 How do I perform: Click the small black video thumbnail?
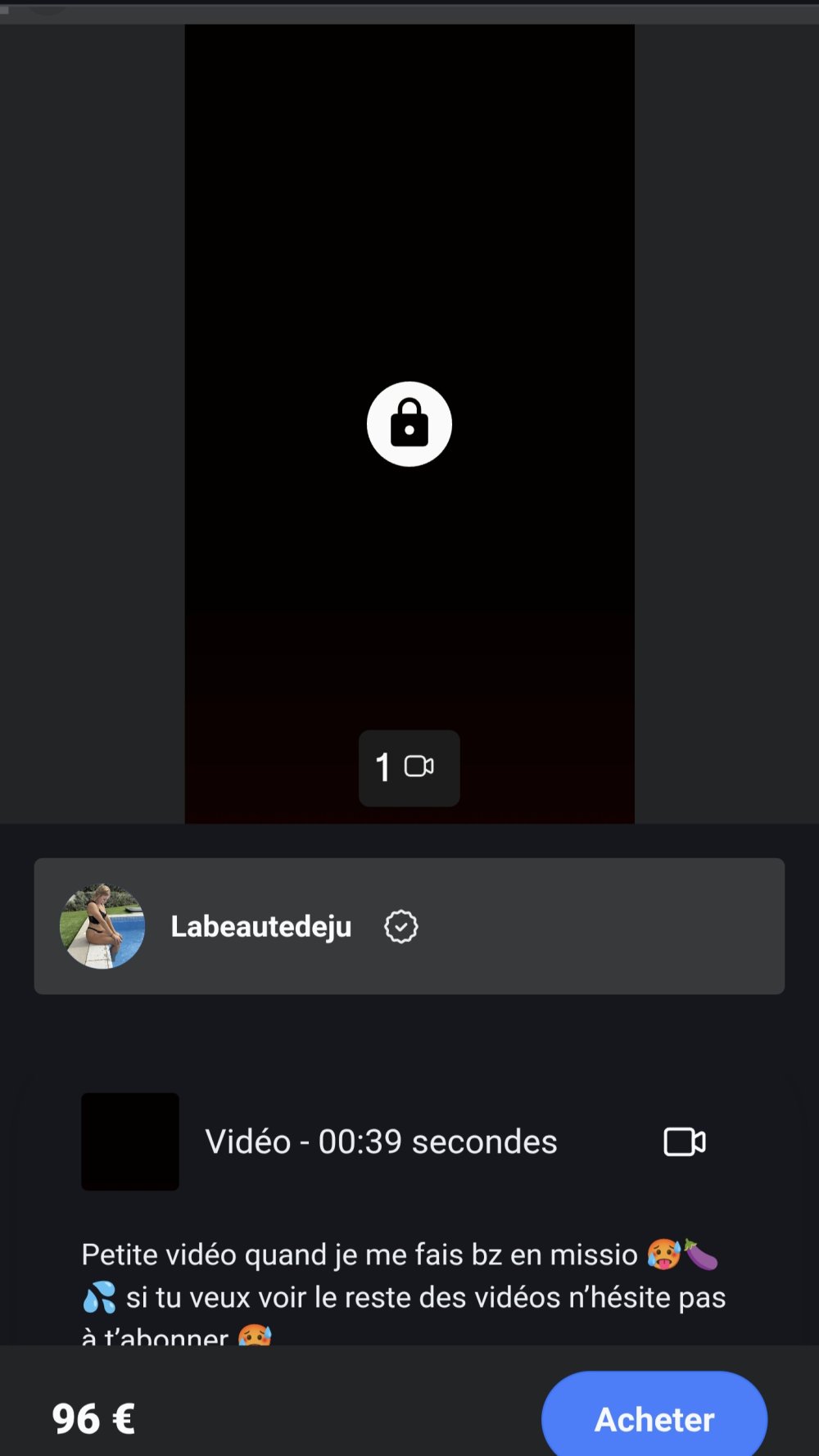(x=129, y=1142)
